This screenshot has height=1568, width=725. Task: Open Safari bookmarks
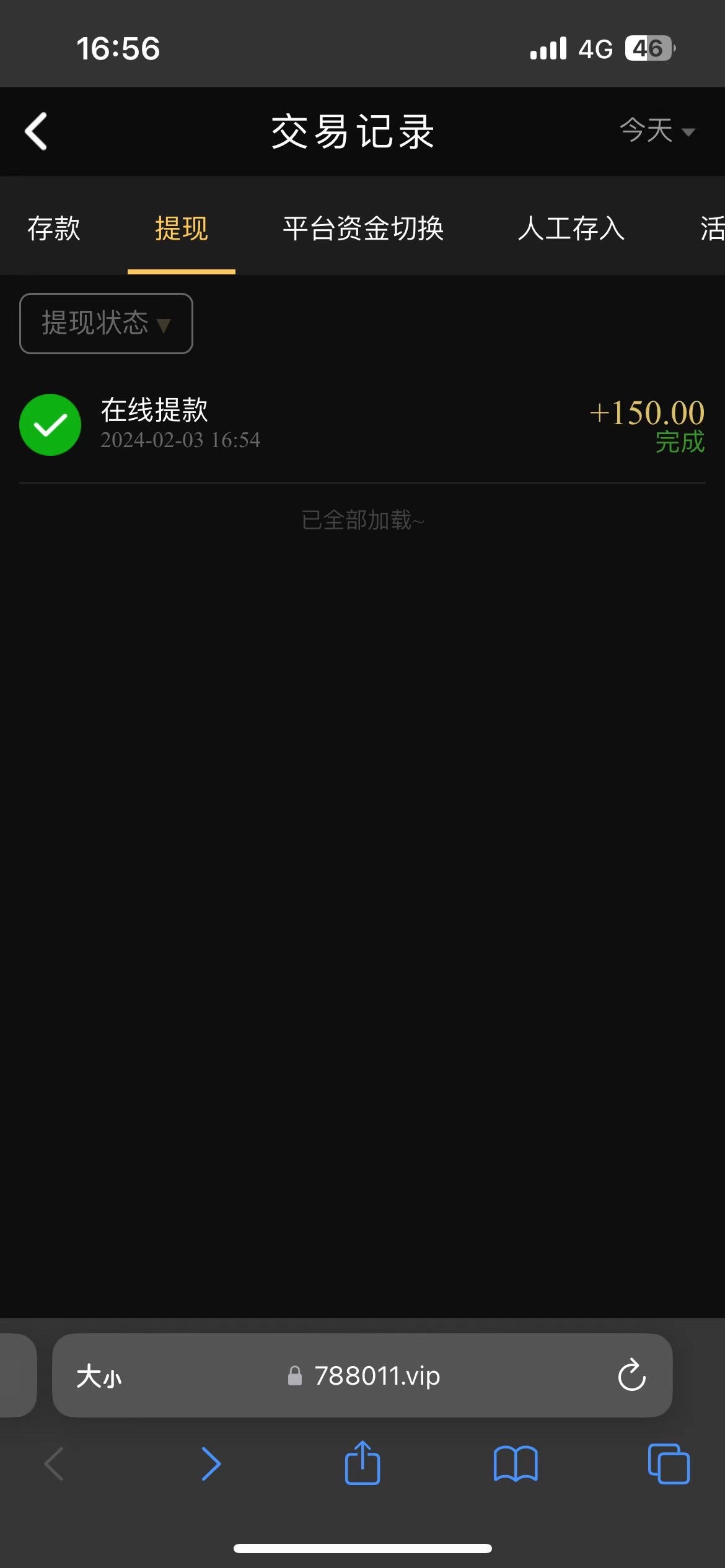(x=516, y=1464)
